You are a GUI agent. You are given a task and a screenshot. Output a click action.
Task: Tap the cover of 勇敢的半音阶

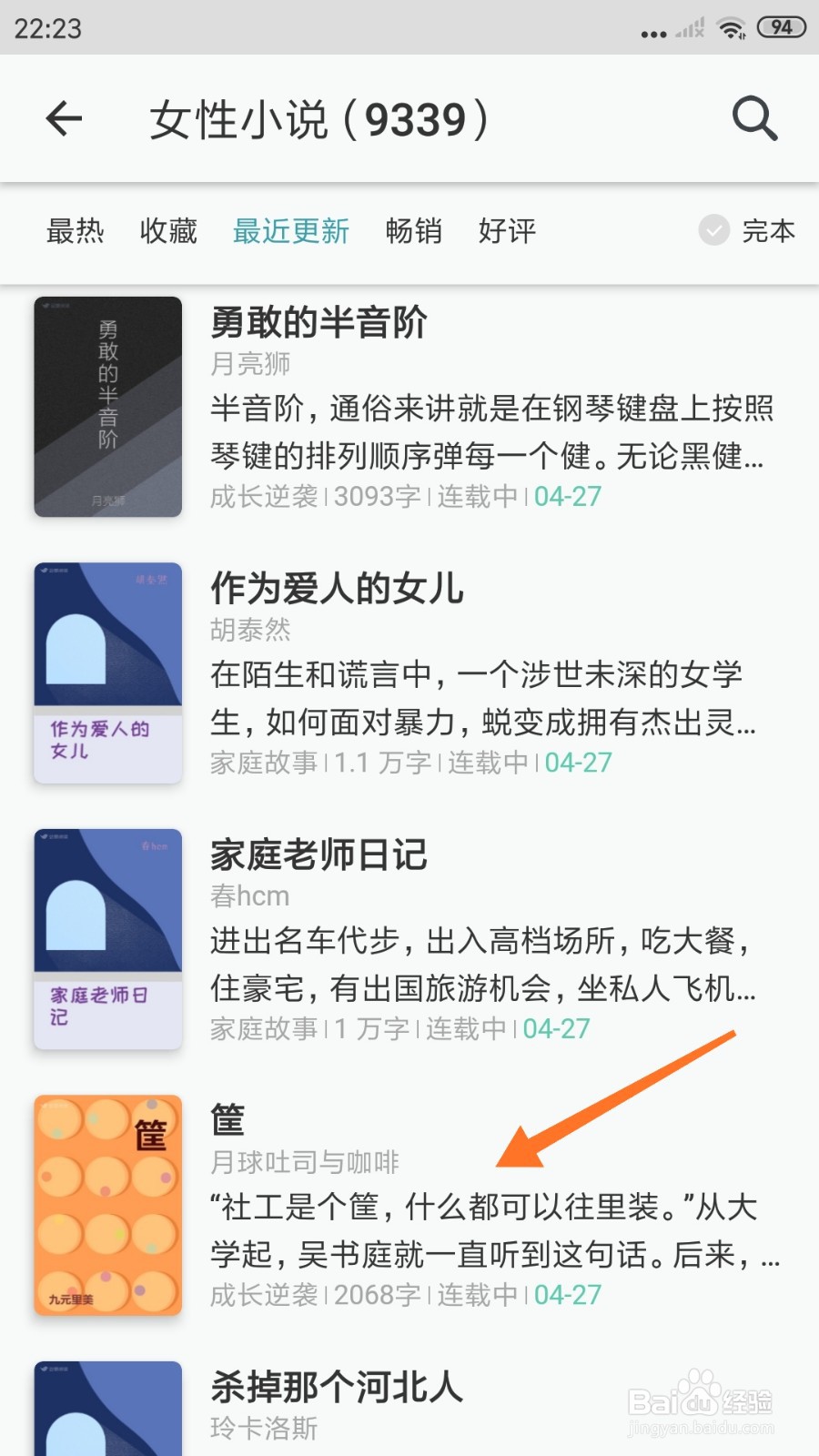tap(106, 408)
